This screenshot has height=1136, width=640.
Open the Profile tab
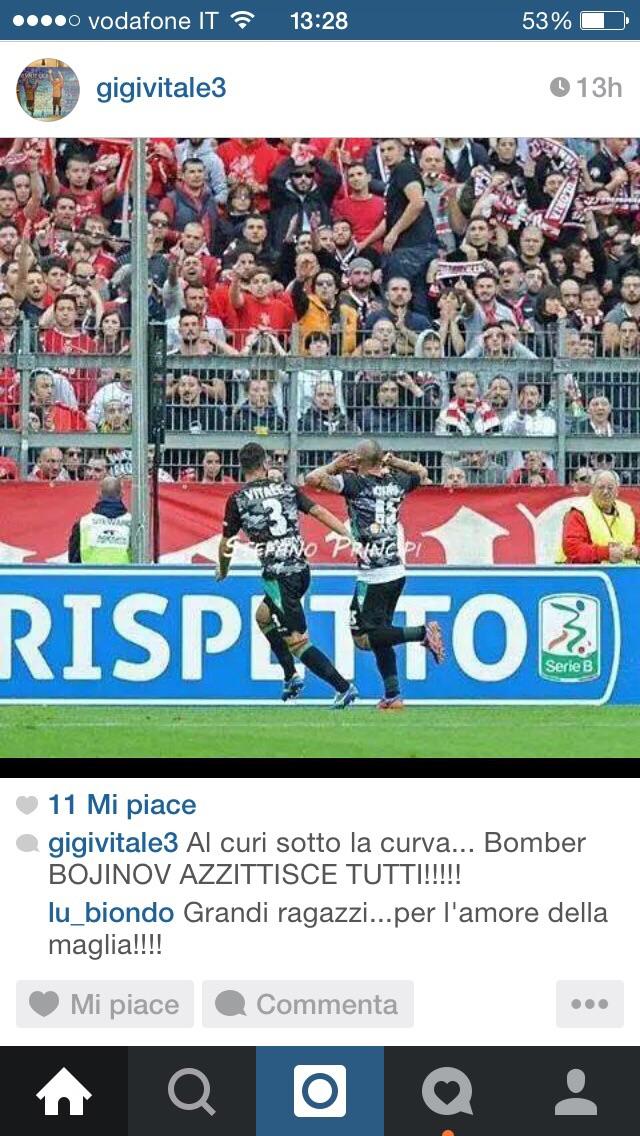tap(576, 1091)
